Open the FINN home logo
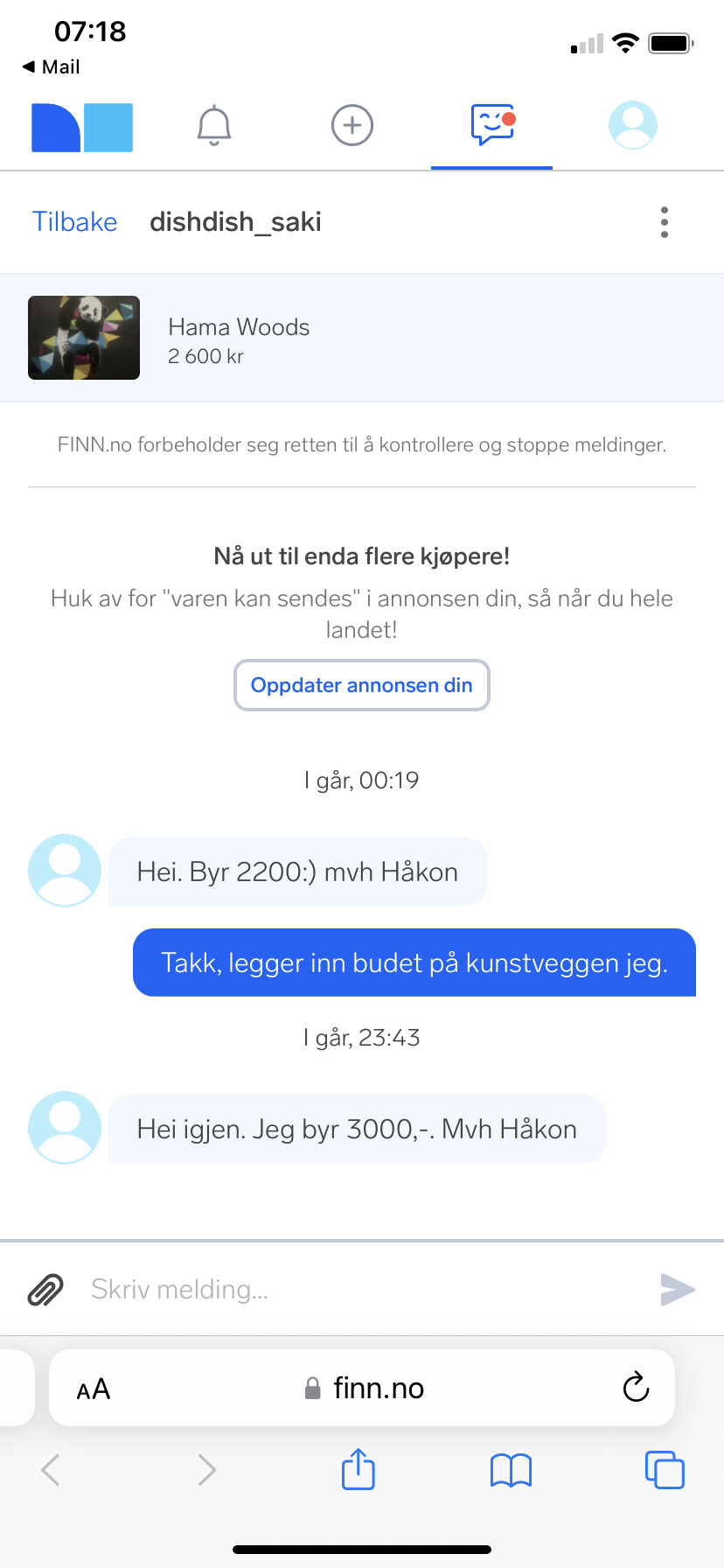This screenshot has height=1568, width=724. [82, 128]
